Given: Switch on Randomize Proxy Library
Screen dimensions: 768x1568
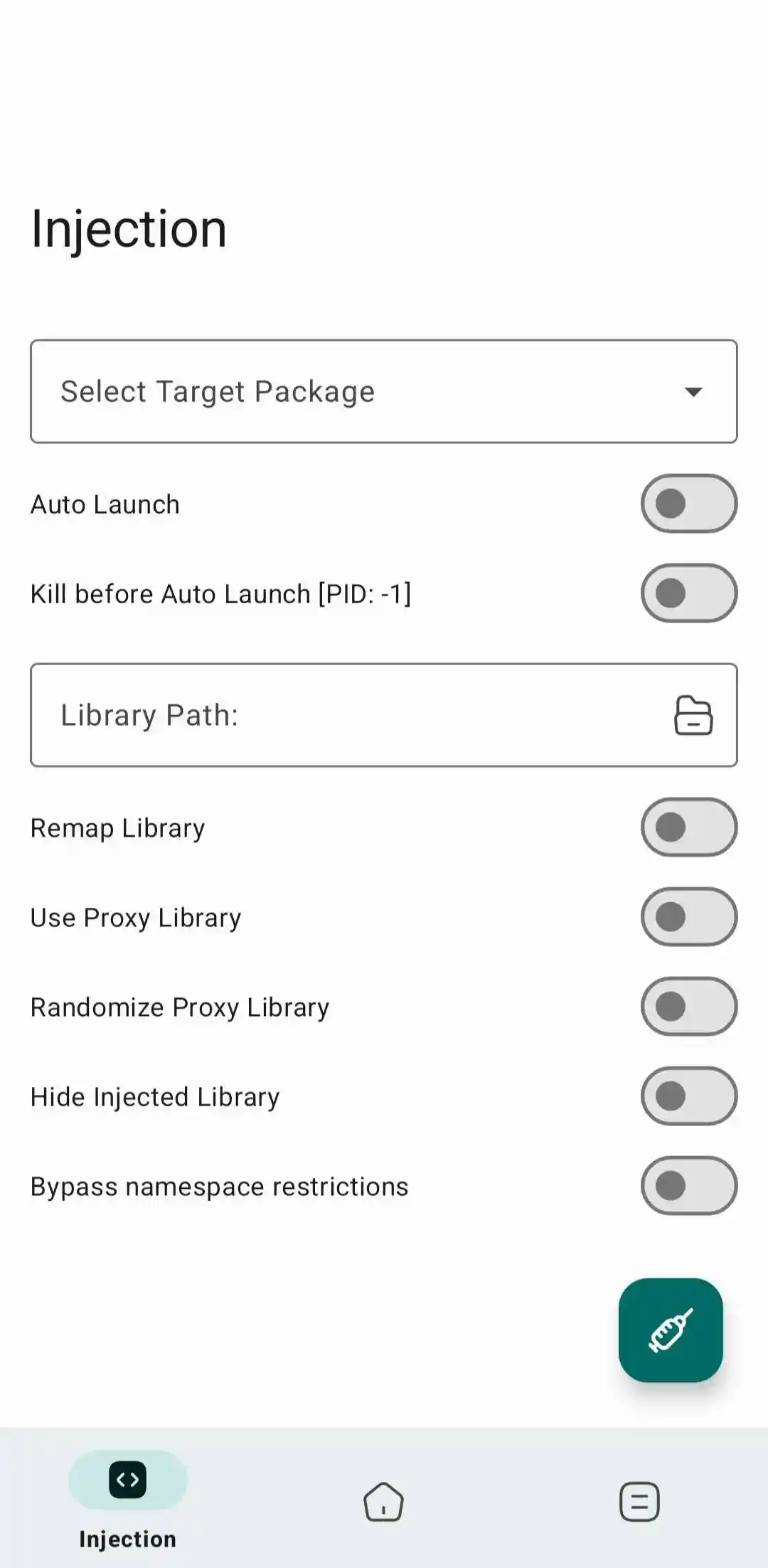Looking at the screenshot, I should tap(688, 1007).
